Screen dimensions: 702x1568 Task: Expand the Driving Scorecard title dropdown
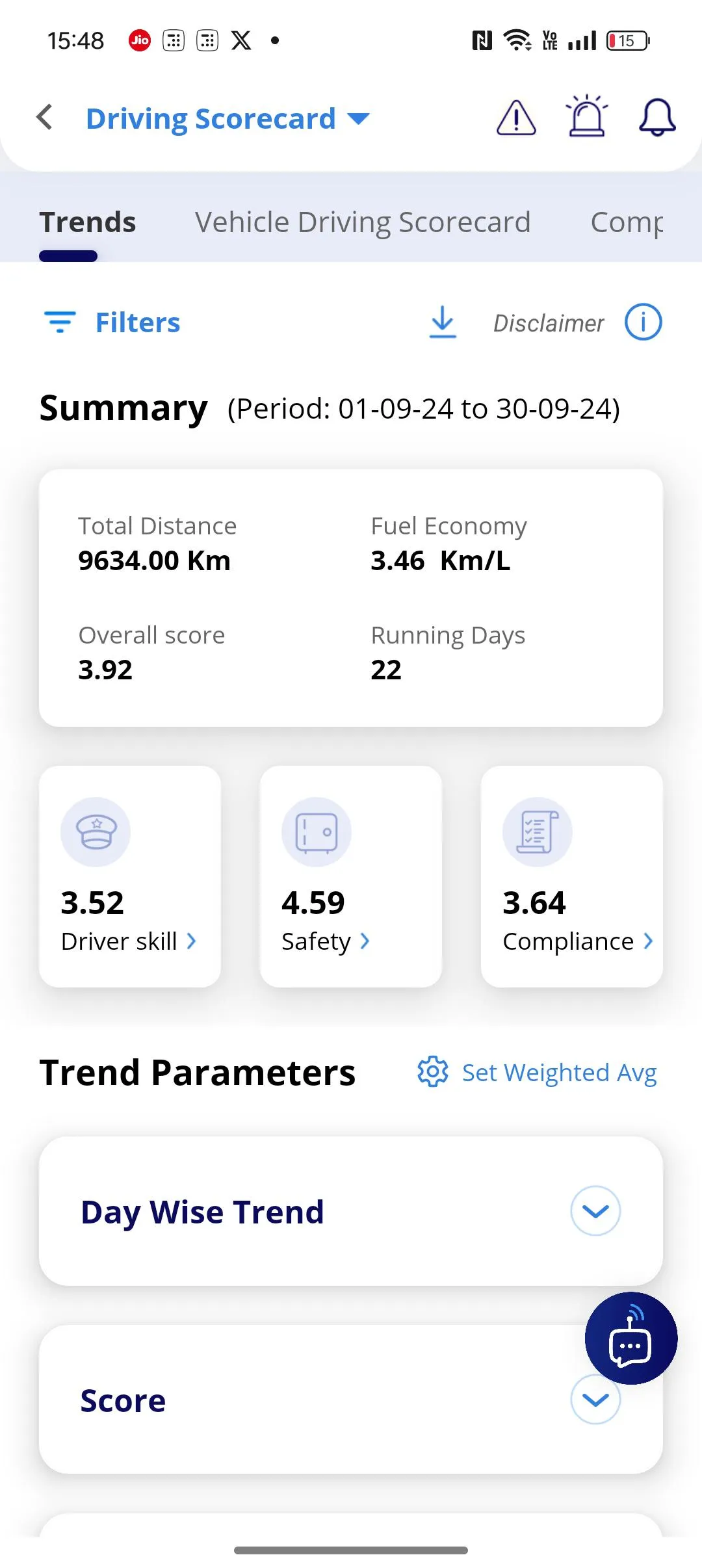357,119
